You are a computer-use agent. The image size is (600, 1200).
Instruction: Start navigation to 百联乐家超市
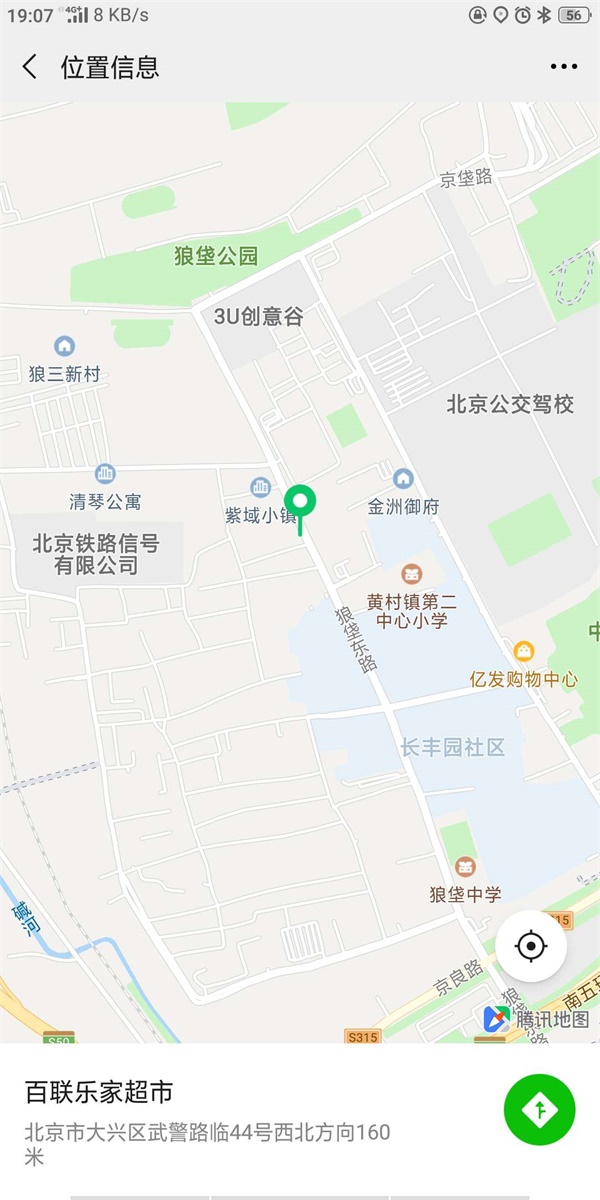tap(540, 1109)
